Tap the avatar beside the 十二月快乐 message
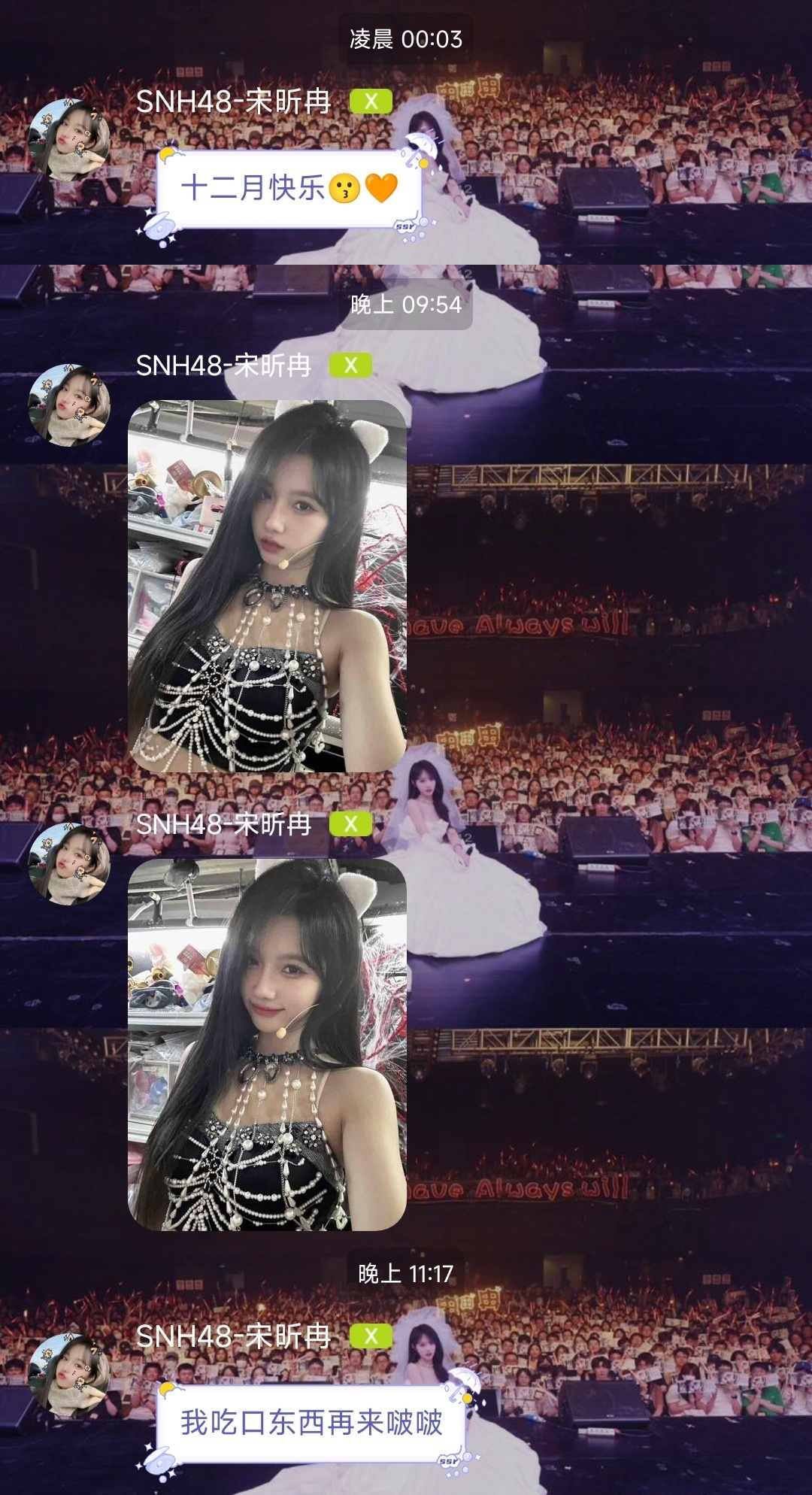Viewport: 812px width, 1495px height. pos(69,140)
